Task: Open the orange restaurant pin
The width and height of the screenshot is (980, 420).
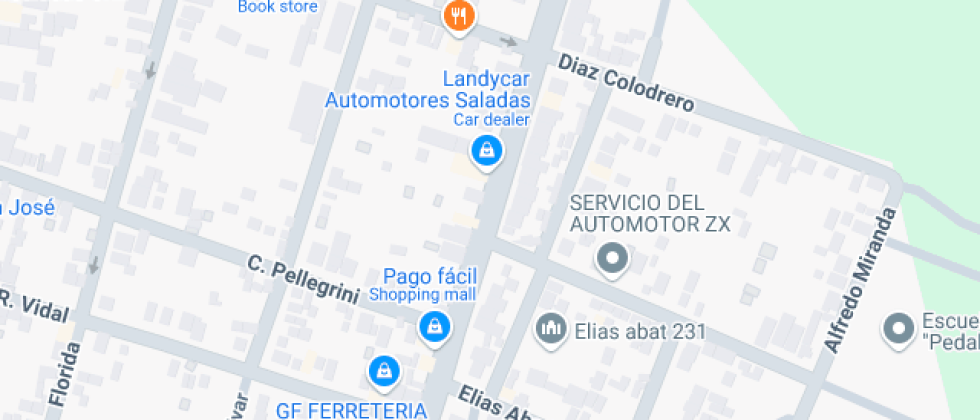Action: coord(459,16)
